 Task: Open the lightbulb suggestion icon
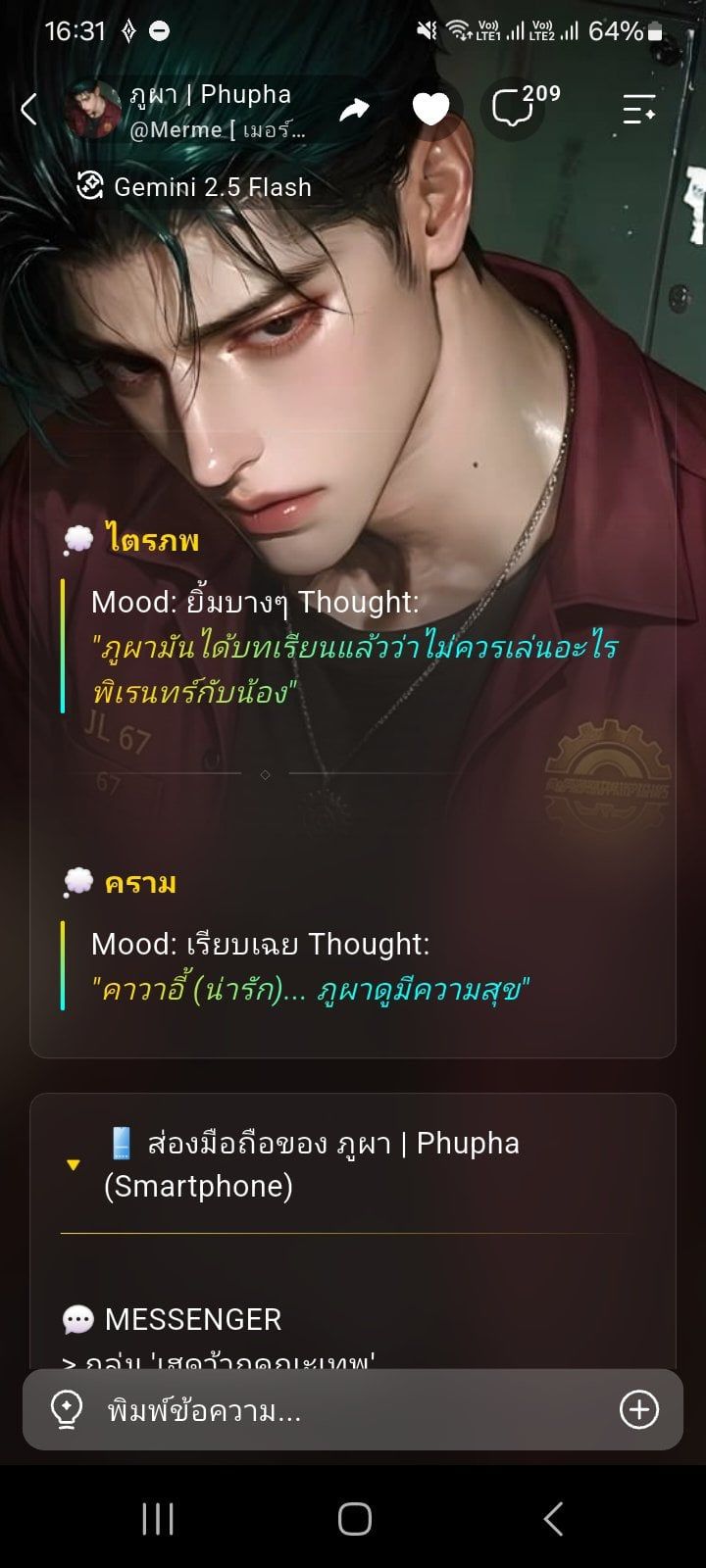66,1410
